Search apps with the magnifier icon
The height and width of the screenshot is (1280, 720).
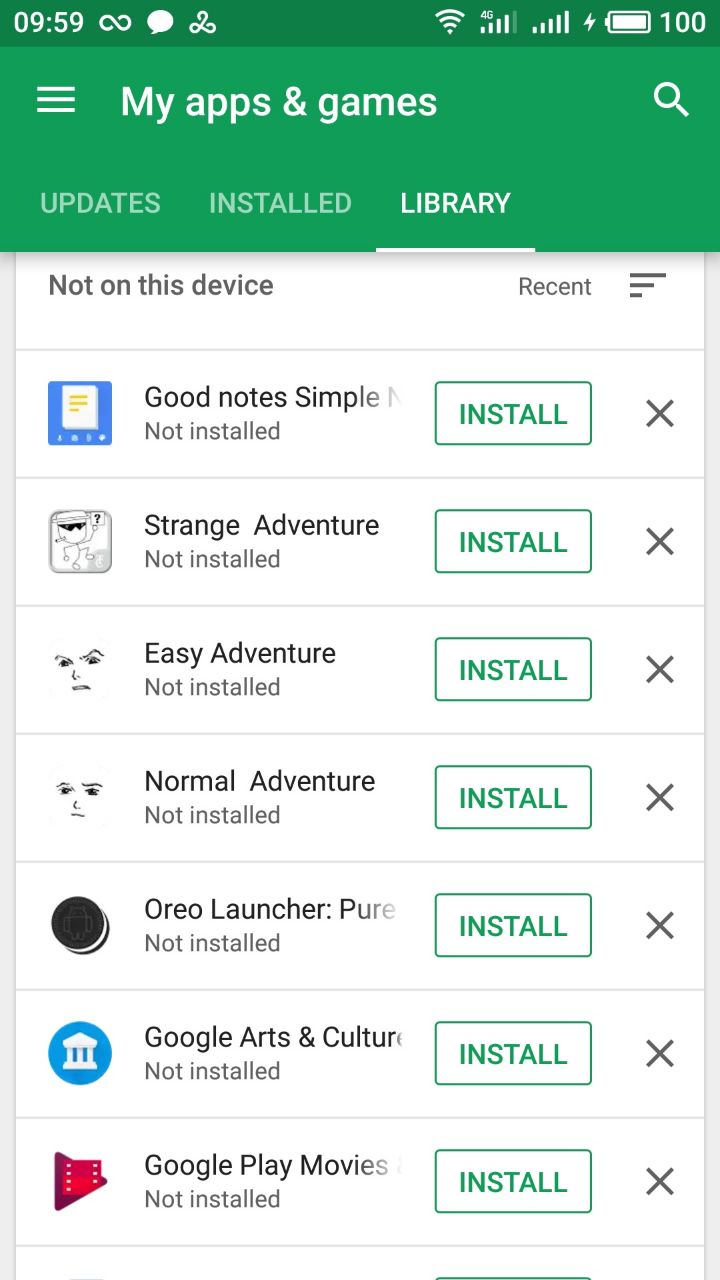pos(671,100)
